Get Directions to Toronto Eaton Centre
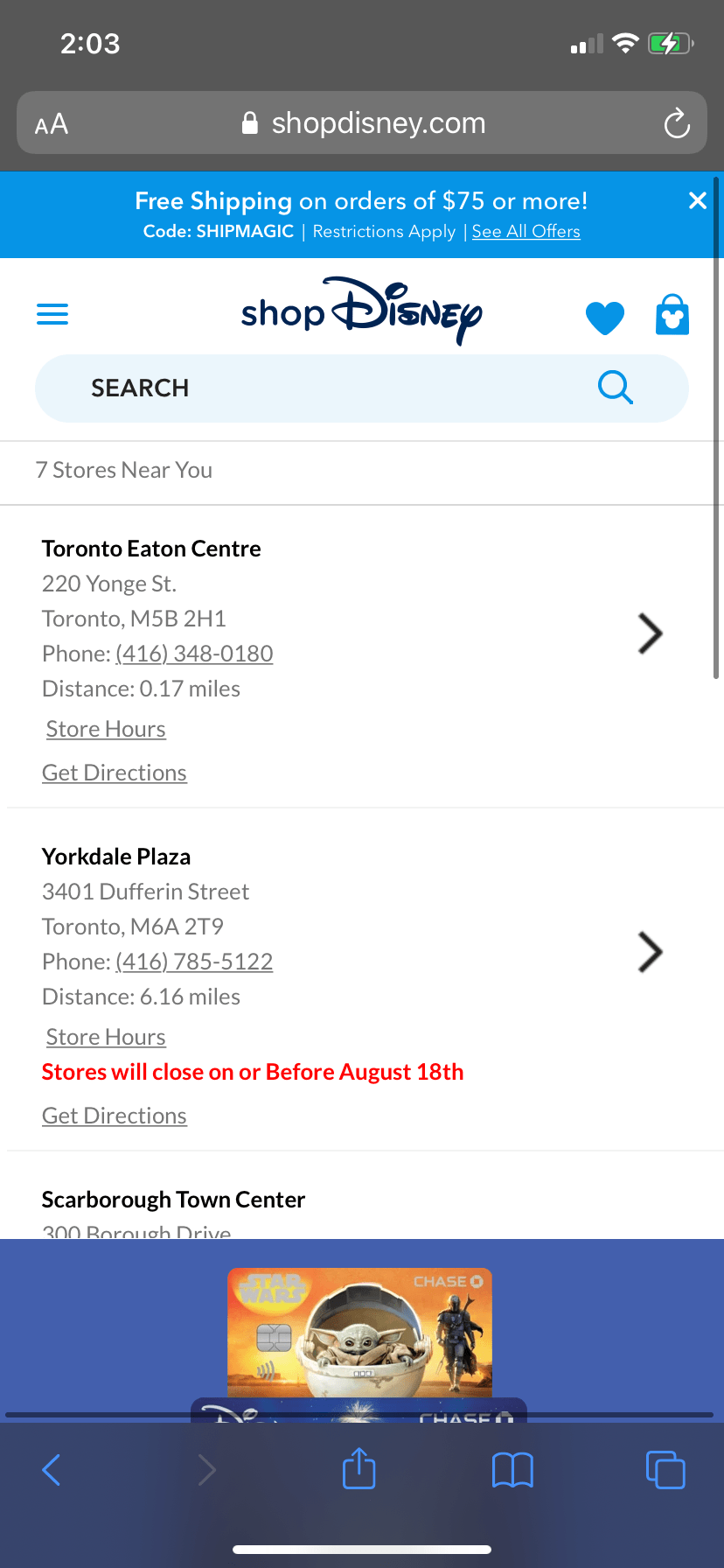The width and height of the screenshot is (724, 1568). point(115,773)
